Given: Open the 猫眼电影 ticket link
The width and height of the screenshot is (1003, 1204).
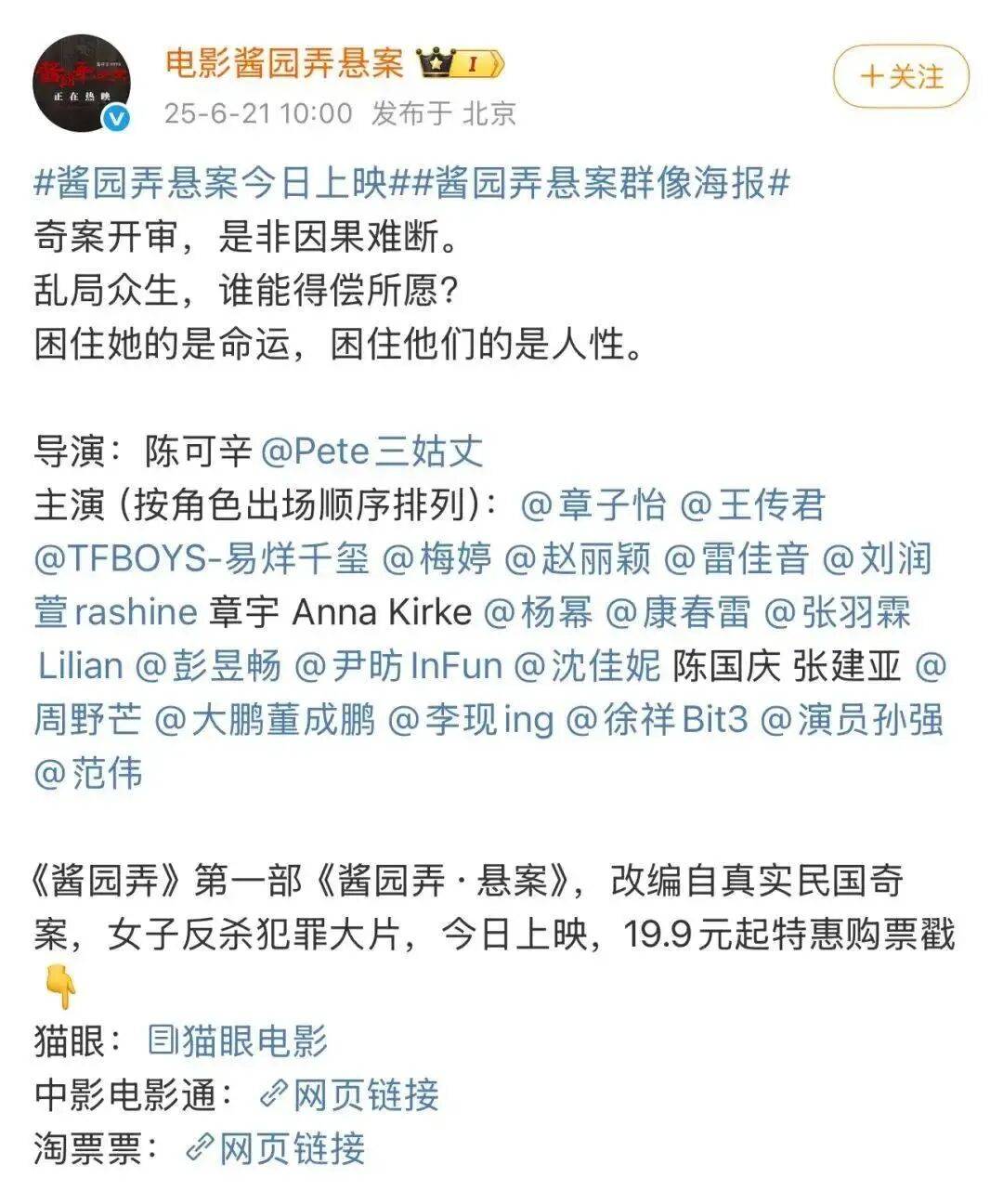Looking at the screenshot, I should (238, 1040).
